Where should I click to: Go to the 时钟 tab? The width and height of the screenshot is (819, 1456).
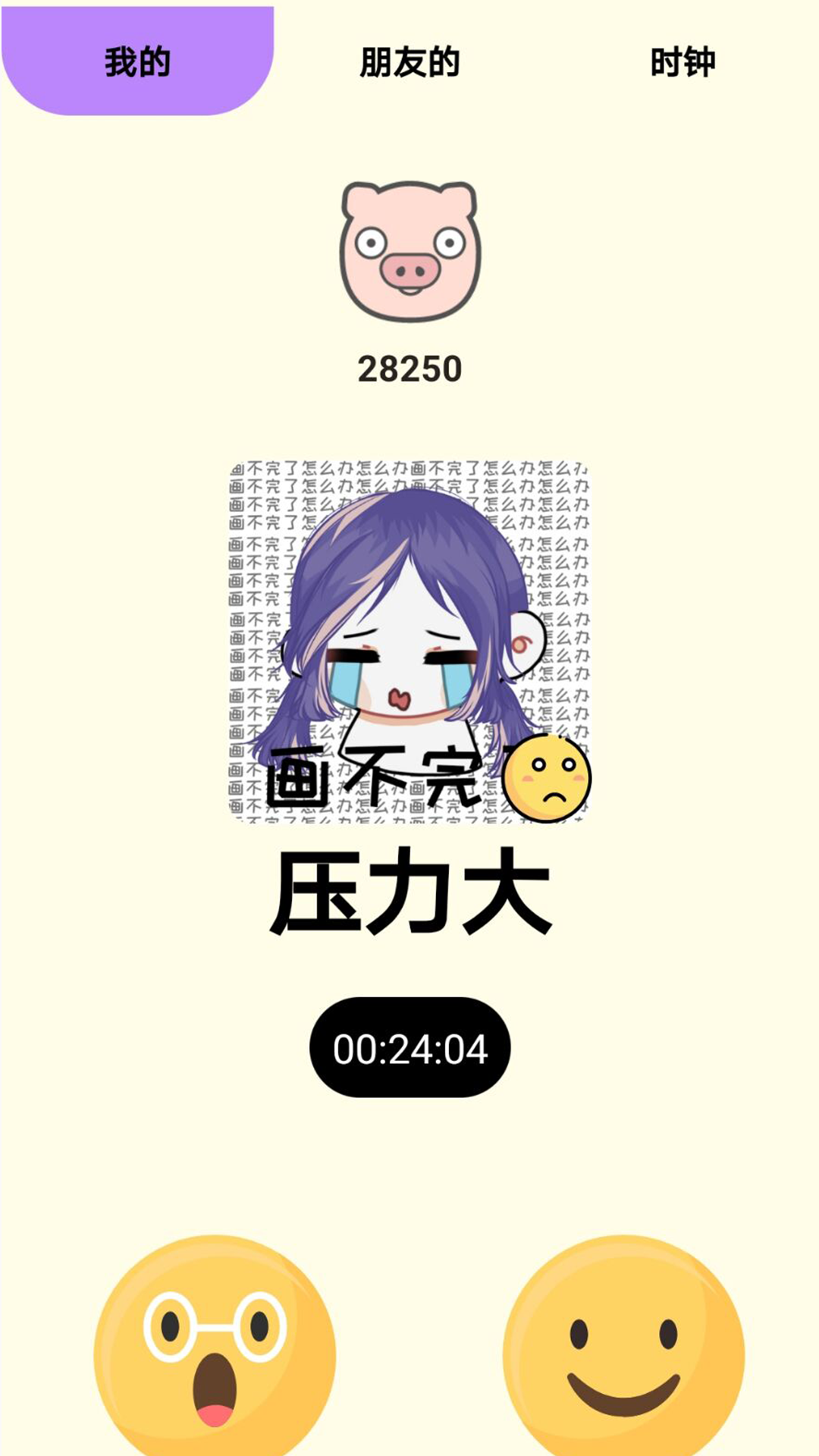coord(682,61)
